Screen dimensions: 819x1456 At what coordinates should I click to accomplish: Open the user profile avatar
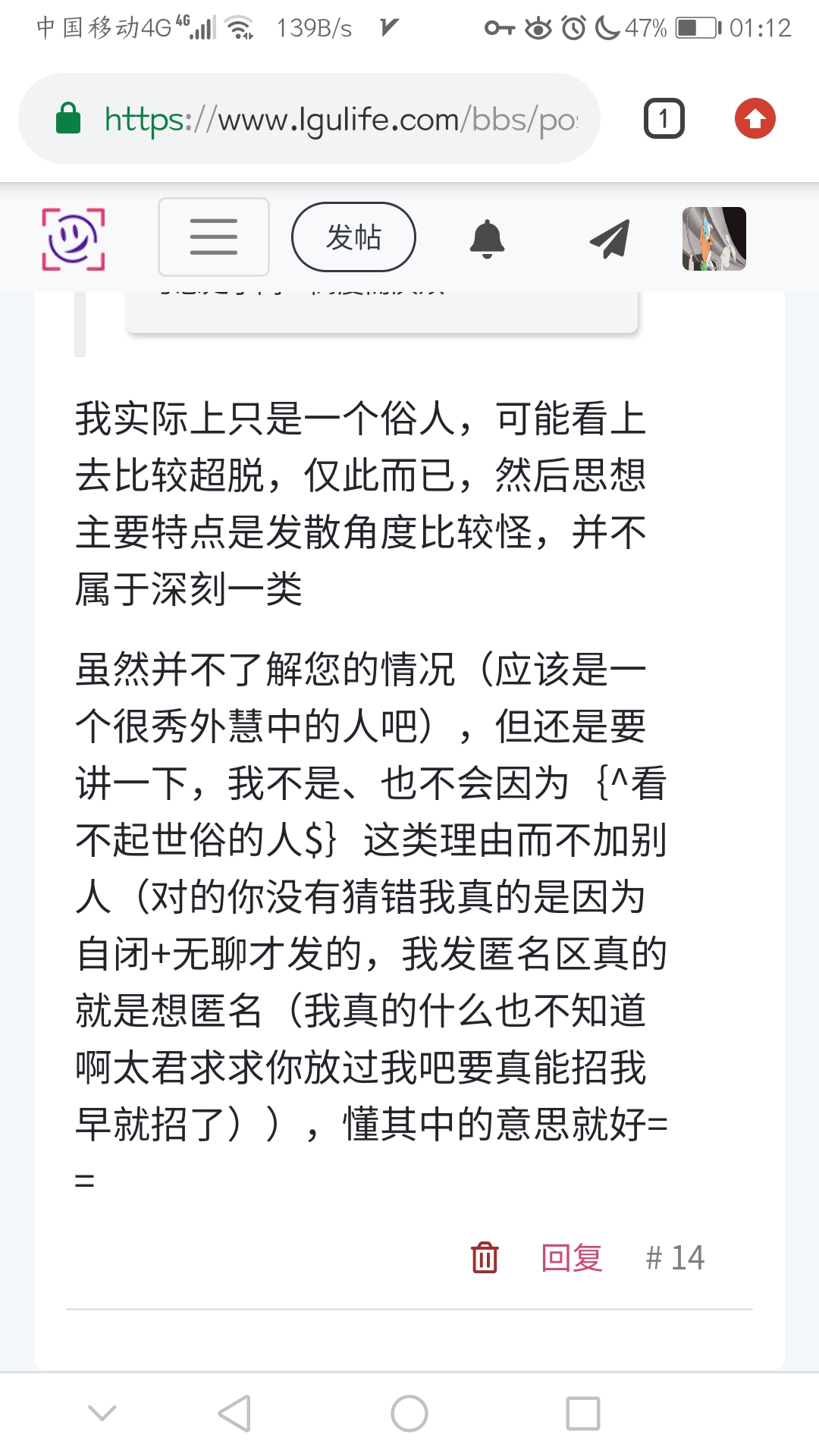click(x=714, y=239)
